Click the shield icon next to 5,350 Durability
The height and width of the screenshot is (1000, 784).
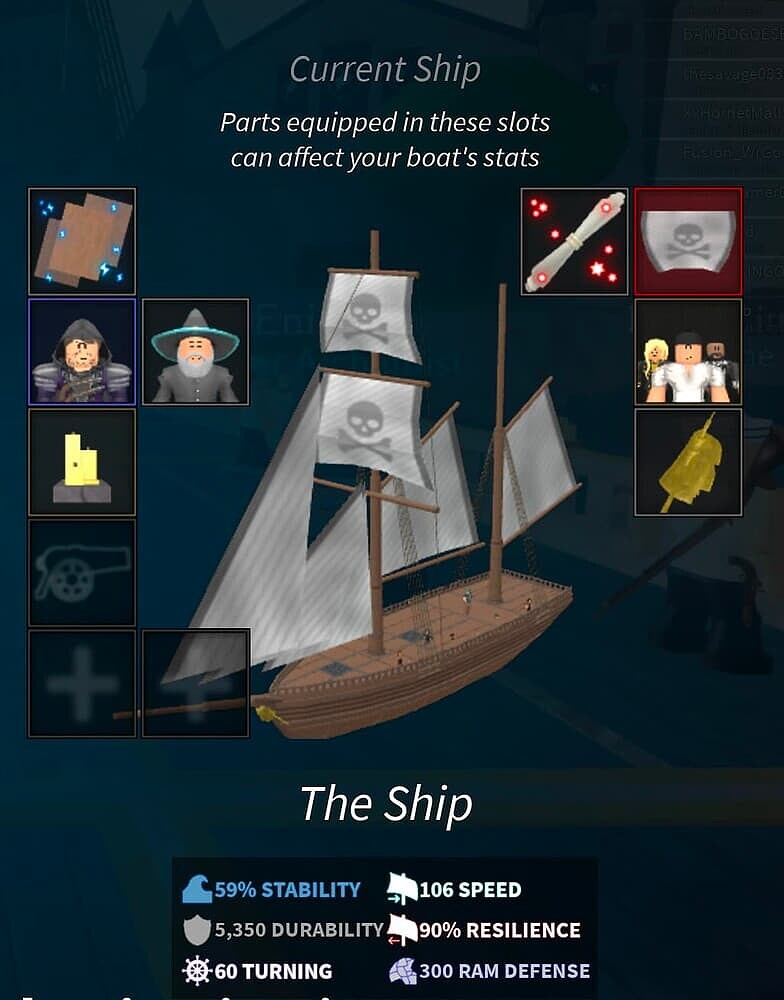[199, 928]
